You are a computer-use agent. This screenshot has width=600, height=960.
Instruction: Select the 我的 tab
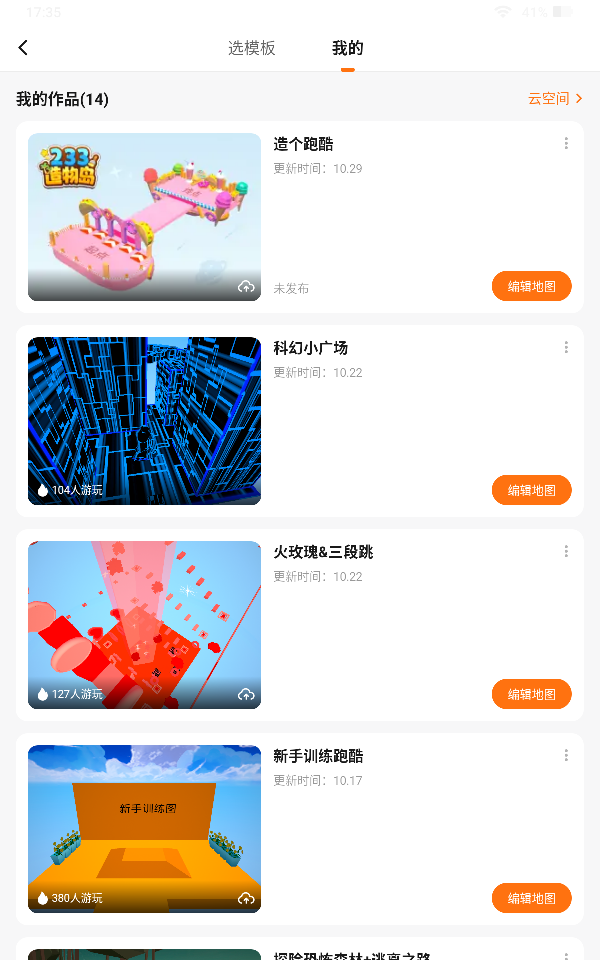point(348,48)
